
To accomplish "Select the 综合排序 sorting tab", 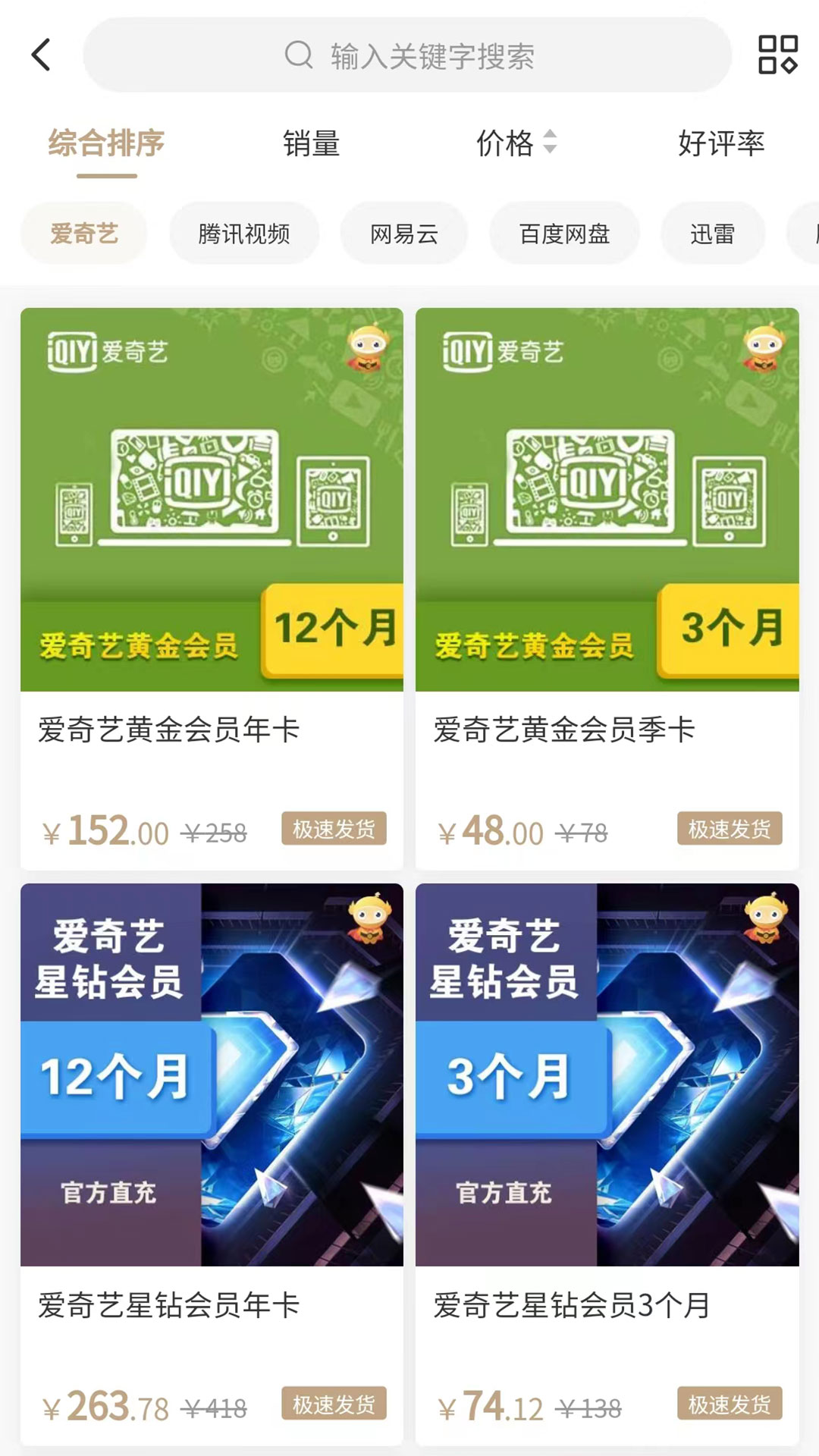I will 106,143.
